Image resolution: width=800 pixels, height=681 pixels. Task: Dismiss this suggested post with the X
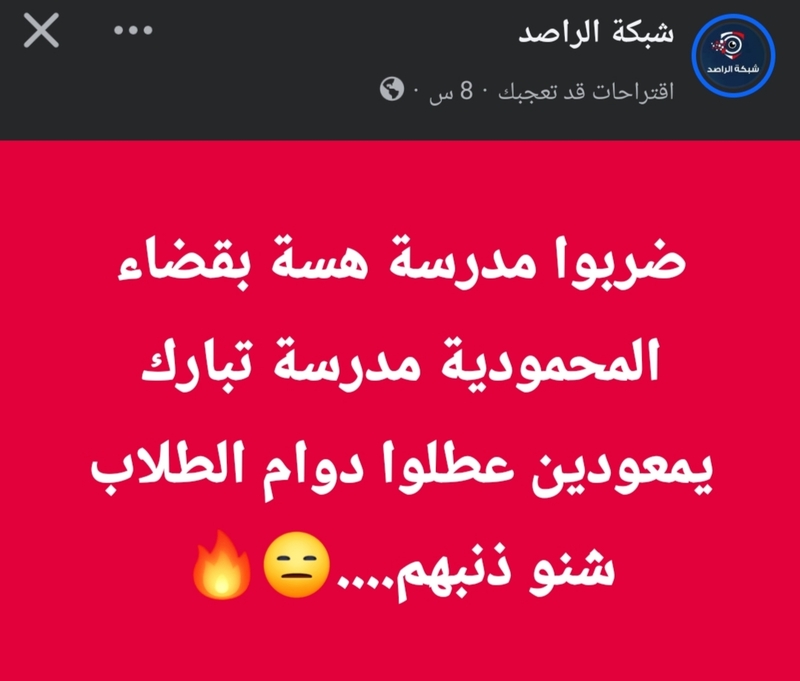(x=41, y=32)
